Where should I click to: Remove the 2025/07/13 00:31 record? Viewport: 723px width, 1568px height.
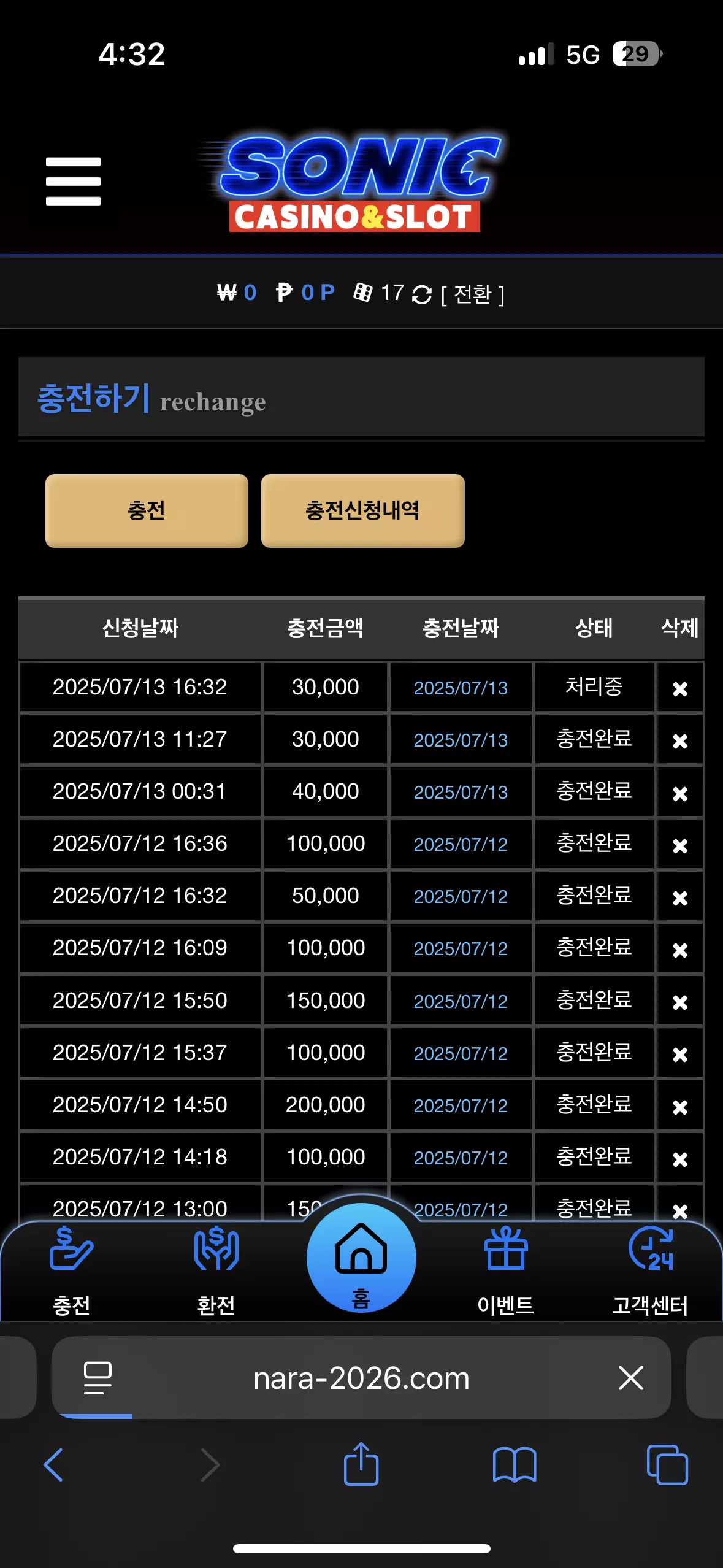[679, 793]
